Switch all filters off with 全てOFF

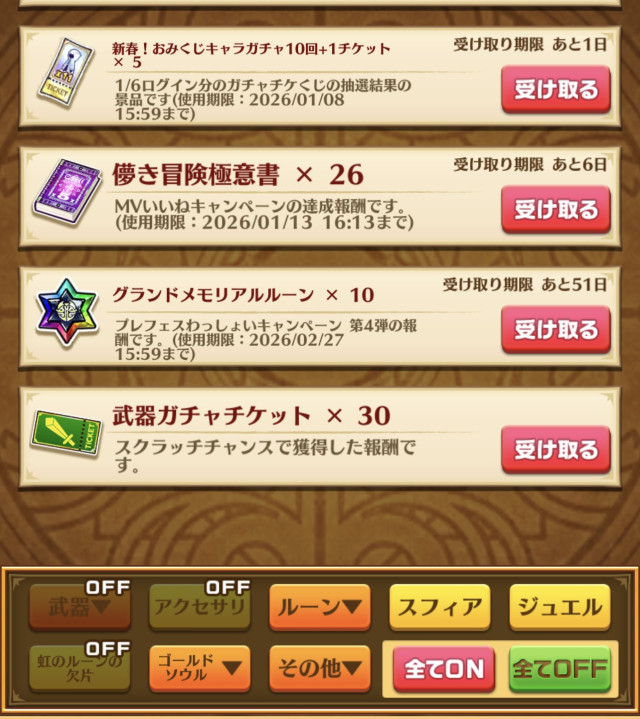point(560,669)
